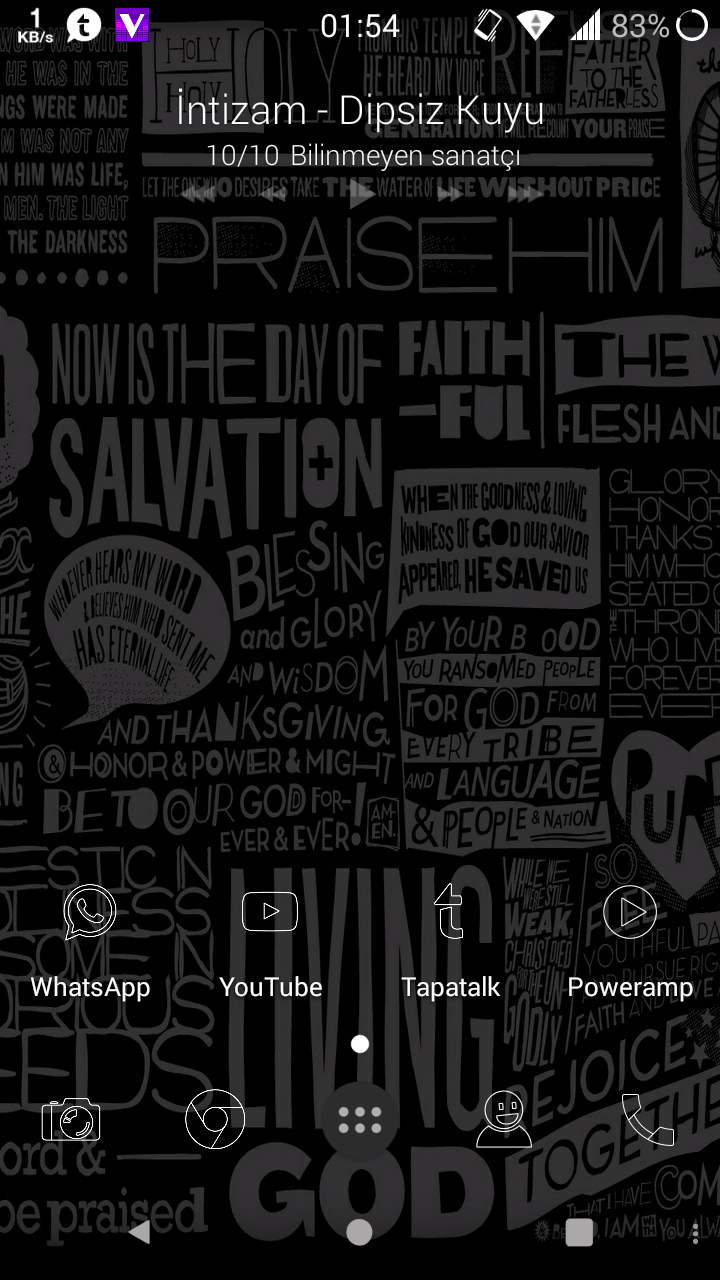Play the track in the music widget

point(360,194)
